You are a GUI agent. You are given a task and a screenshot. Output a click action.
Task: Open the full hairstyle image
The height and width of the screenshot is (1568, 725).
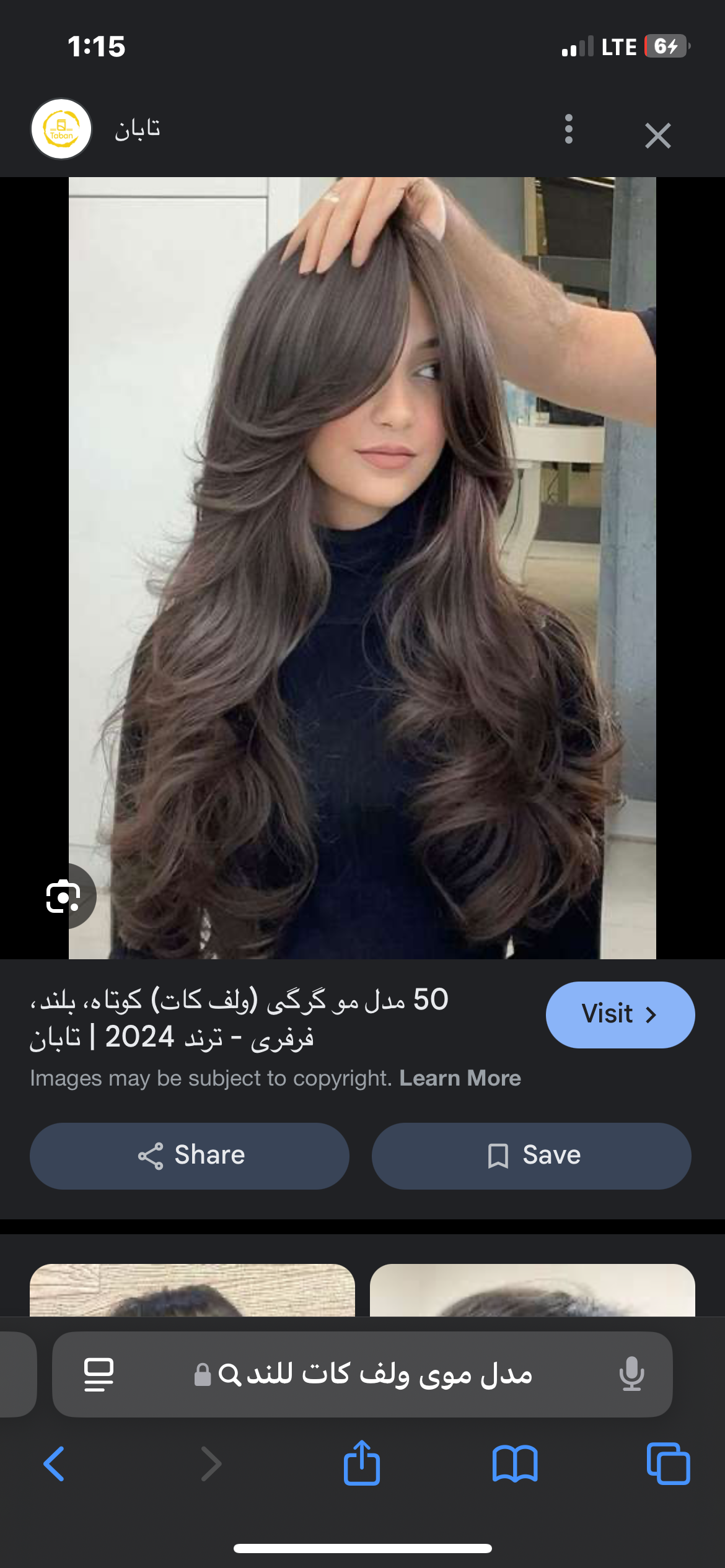[x=362, y=567]
